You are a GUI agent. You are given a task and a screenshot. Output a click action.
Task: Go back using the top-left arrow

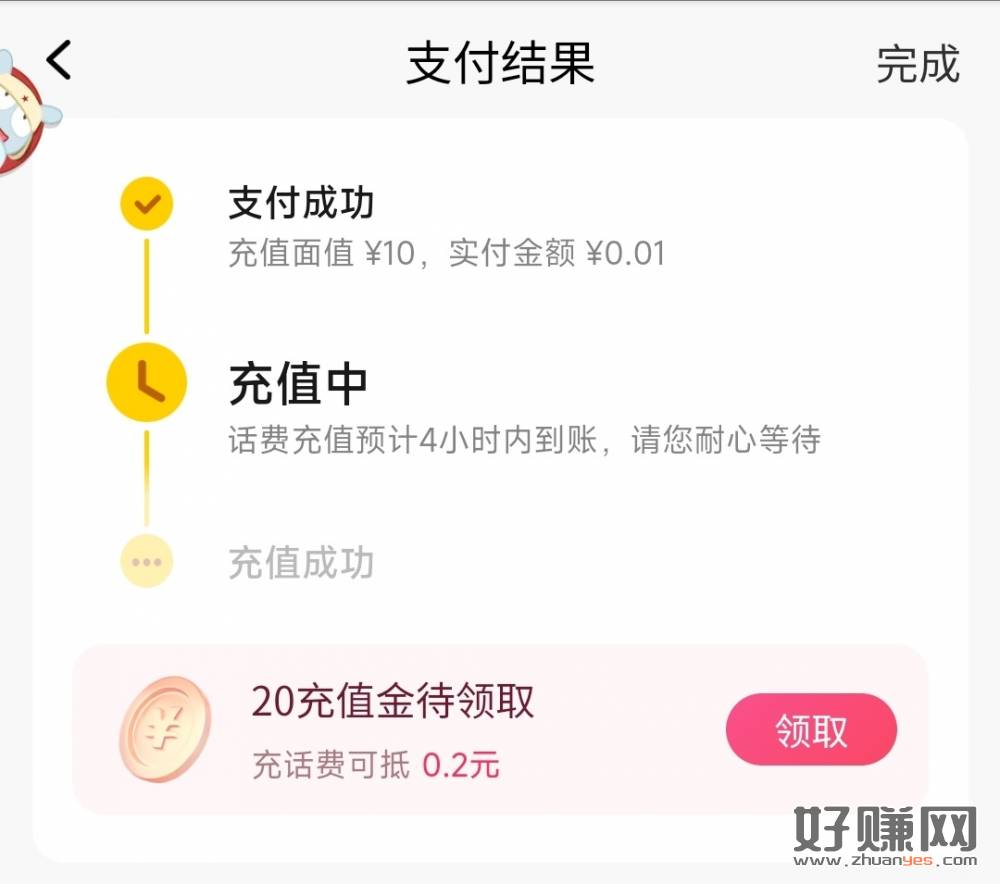coord(60,61)
